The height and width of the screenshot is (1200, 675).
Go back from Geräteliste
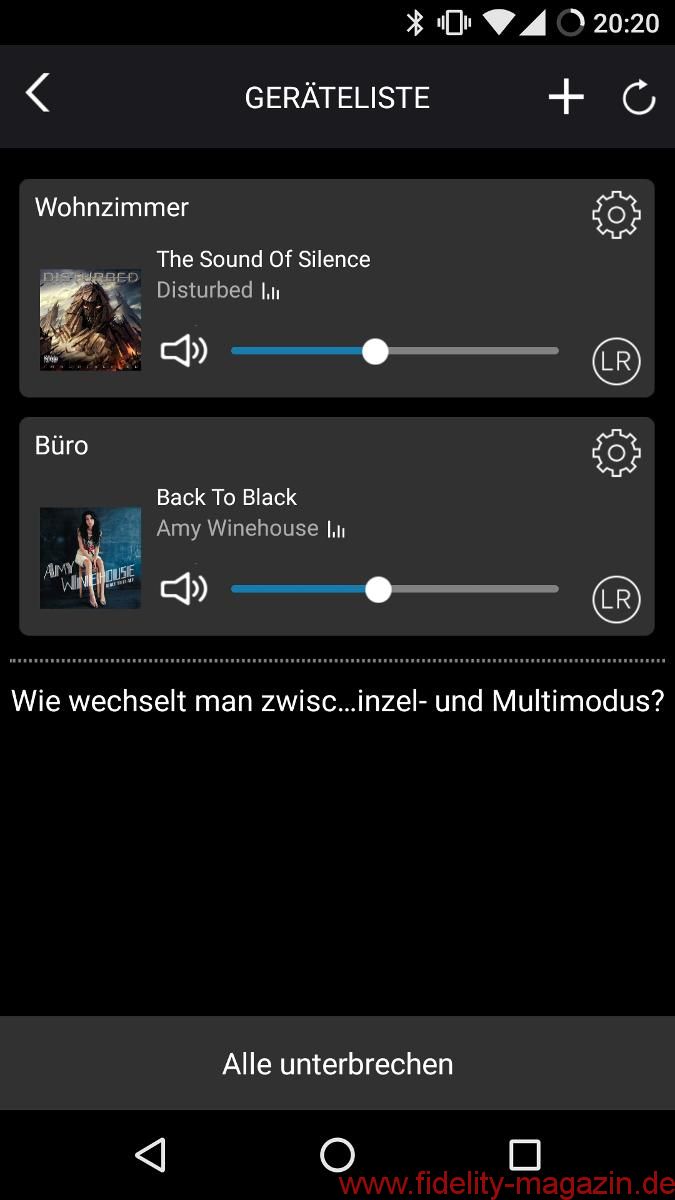(38, 95)
